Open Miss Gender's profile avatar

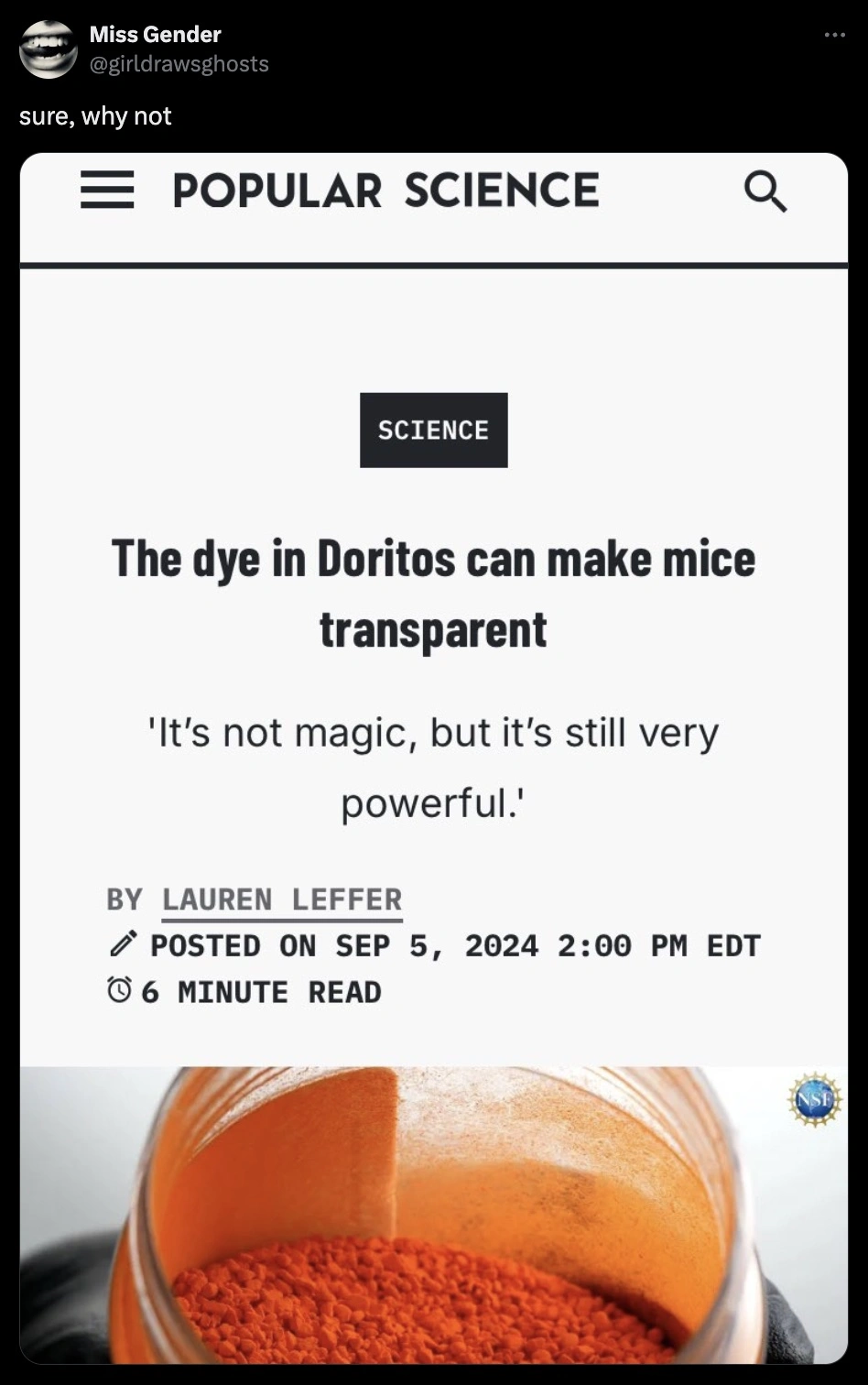49,49
